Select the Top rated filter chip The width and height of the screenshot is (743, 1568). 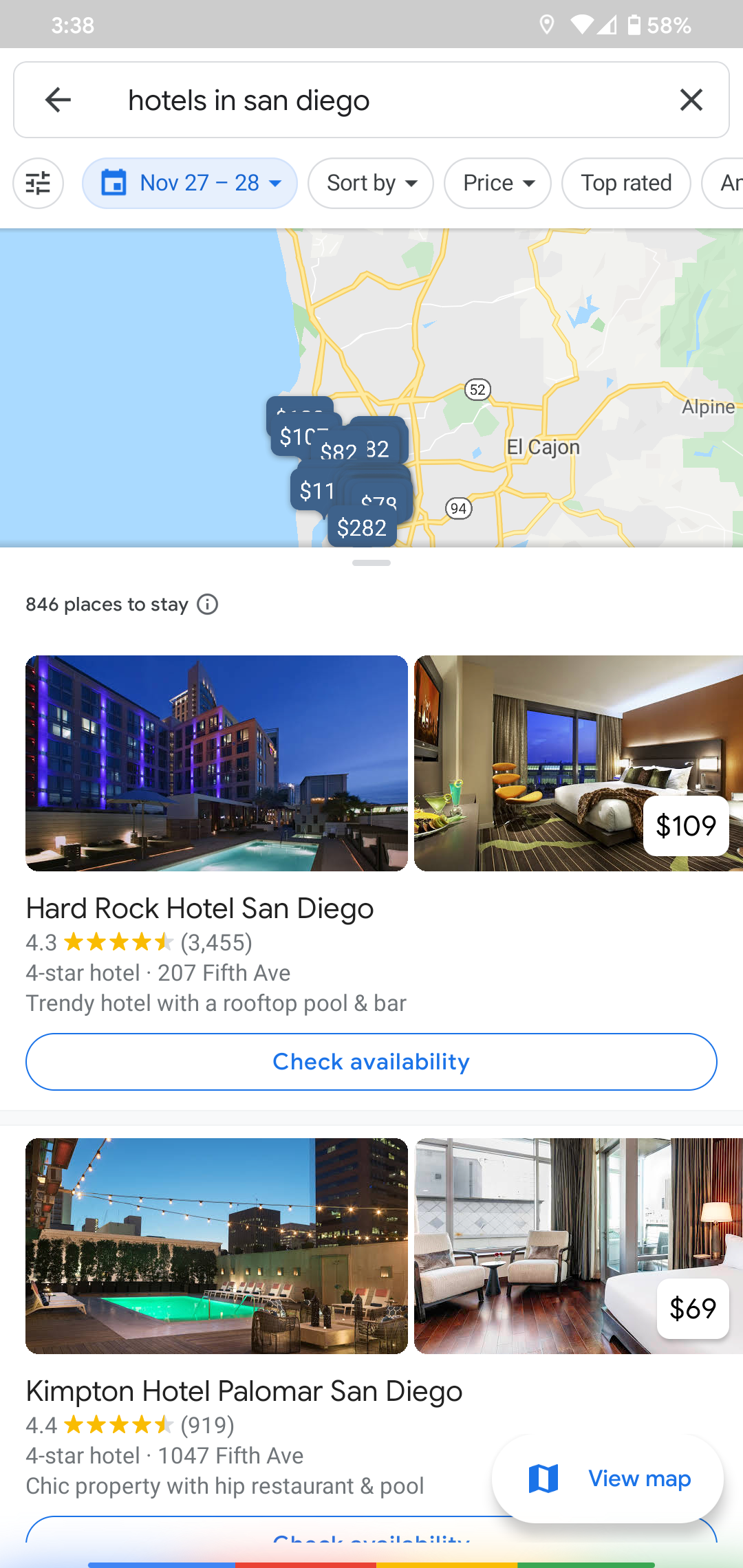tap(625, 183)
